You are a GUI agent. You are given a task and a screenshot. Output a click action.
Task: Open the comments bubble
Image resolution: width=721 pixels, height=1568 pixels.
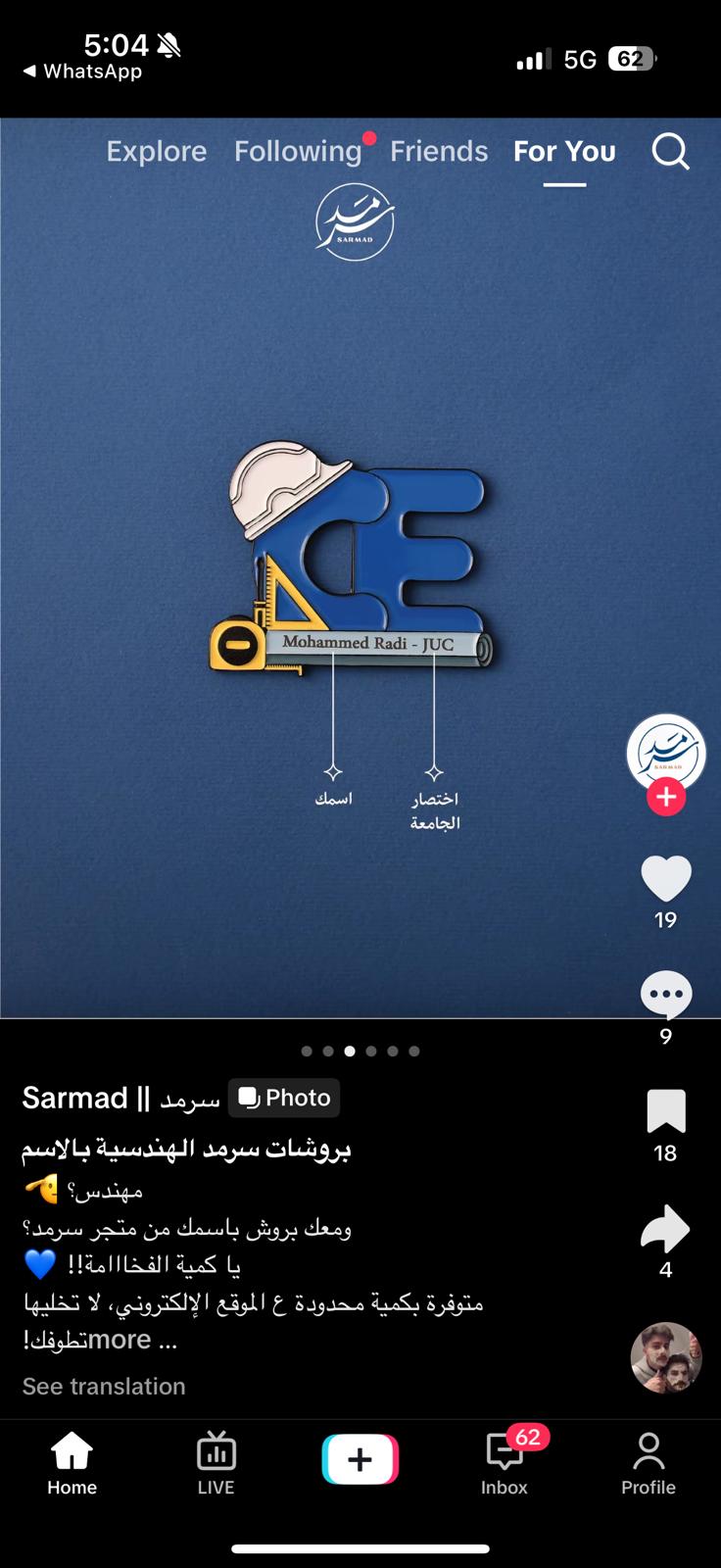(x=666, y=994)
